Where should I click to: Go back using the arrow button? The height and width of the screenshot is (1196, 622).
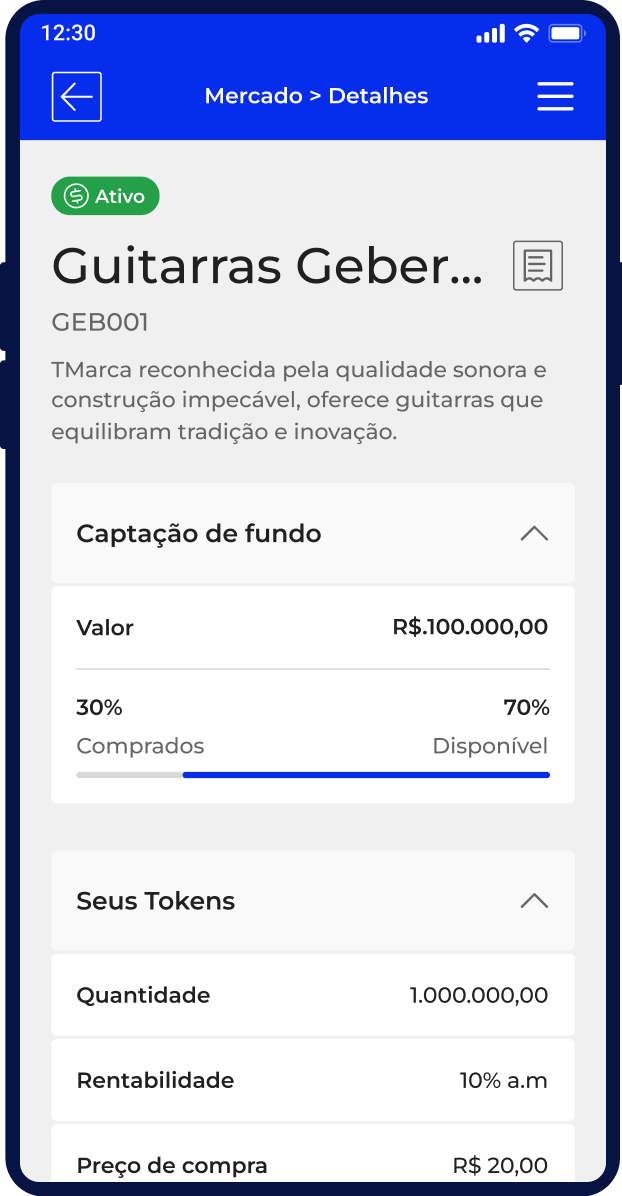pyautogui.click(x=77, y=97)
